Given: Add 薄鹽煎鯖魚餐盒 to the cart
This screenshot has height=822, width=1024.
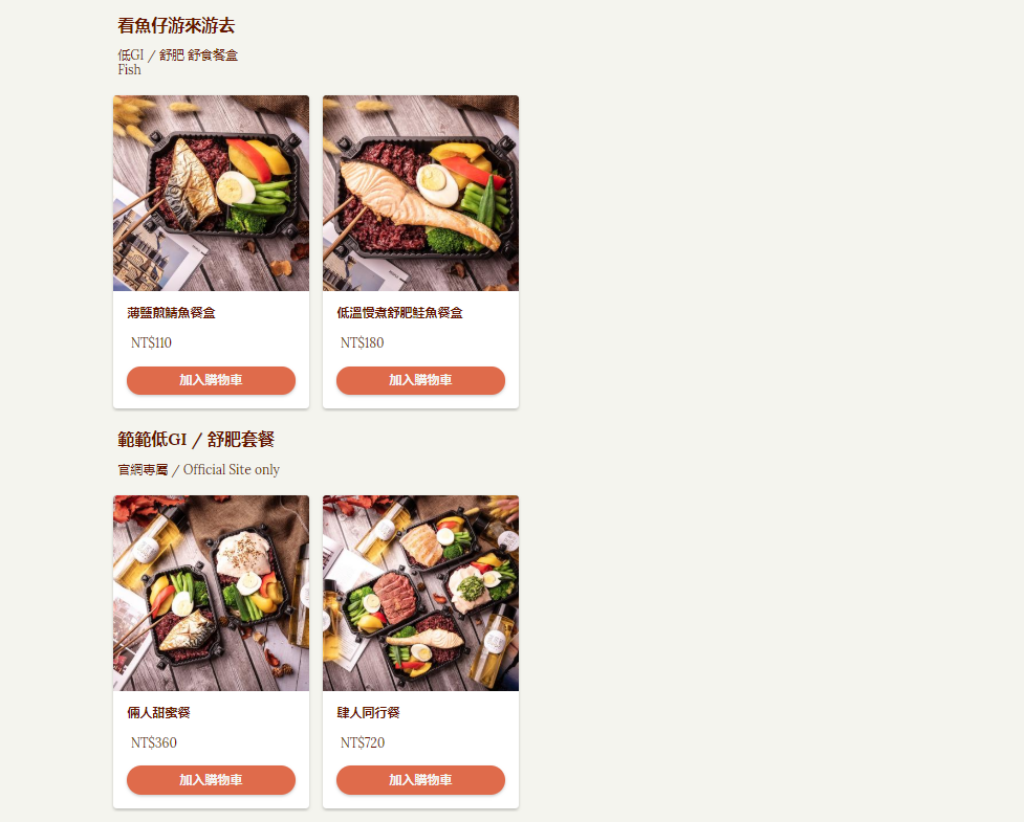Looking at the screenshot, I should click(x=211, y=380).
